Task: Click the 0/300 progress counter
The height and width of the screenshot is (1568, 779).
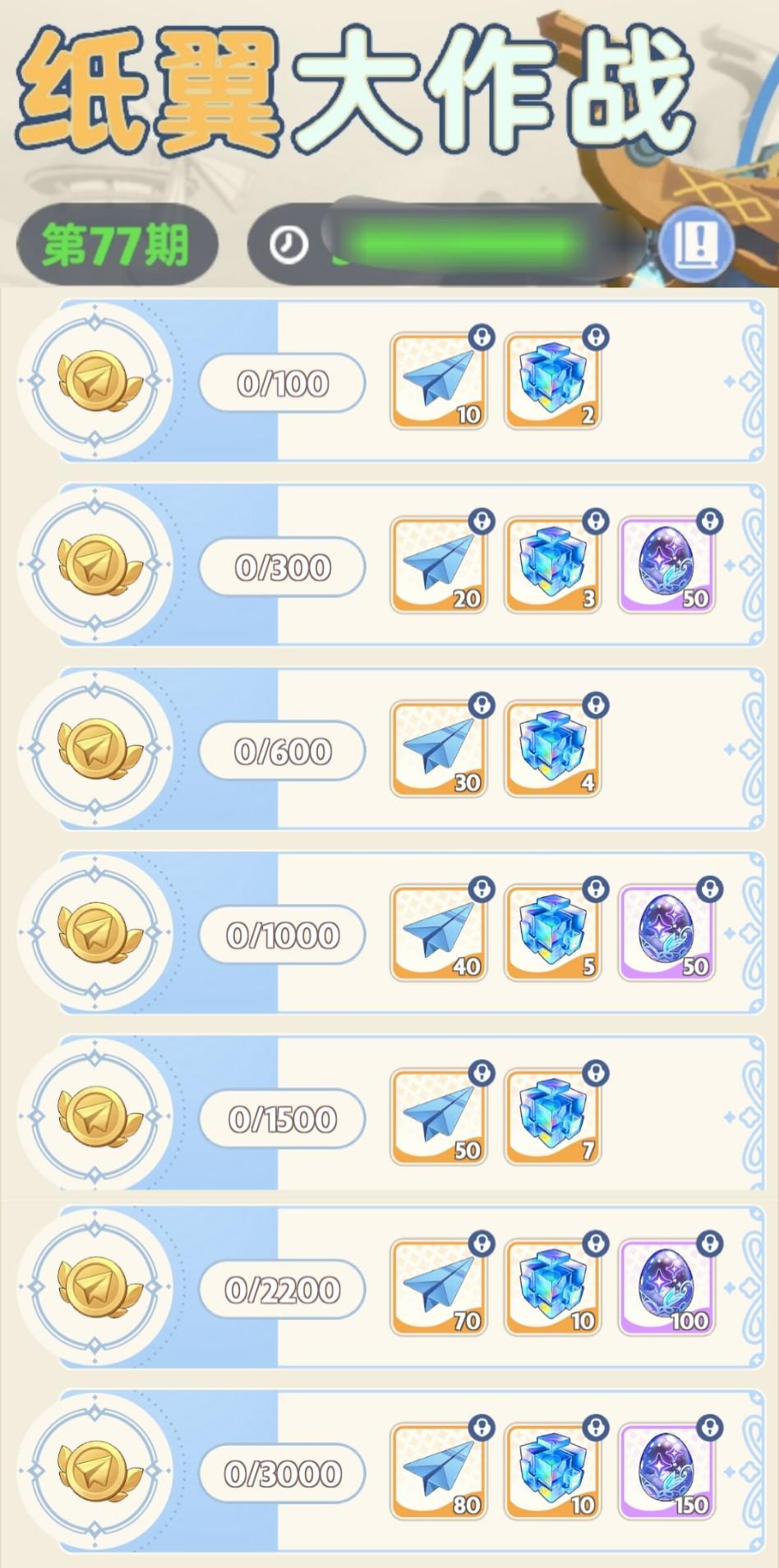Action: point(283,564)
